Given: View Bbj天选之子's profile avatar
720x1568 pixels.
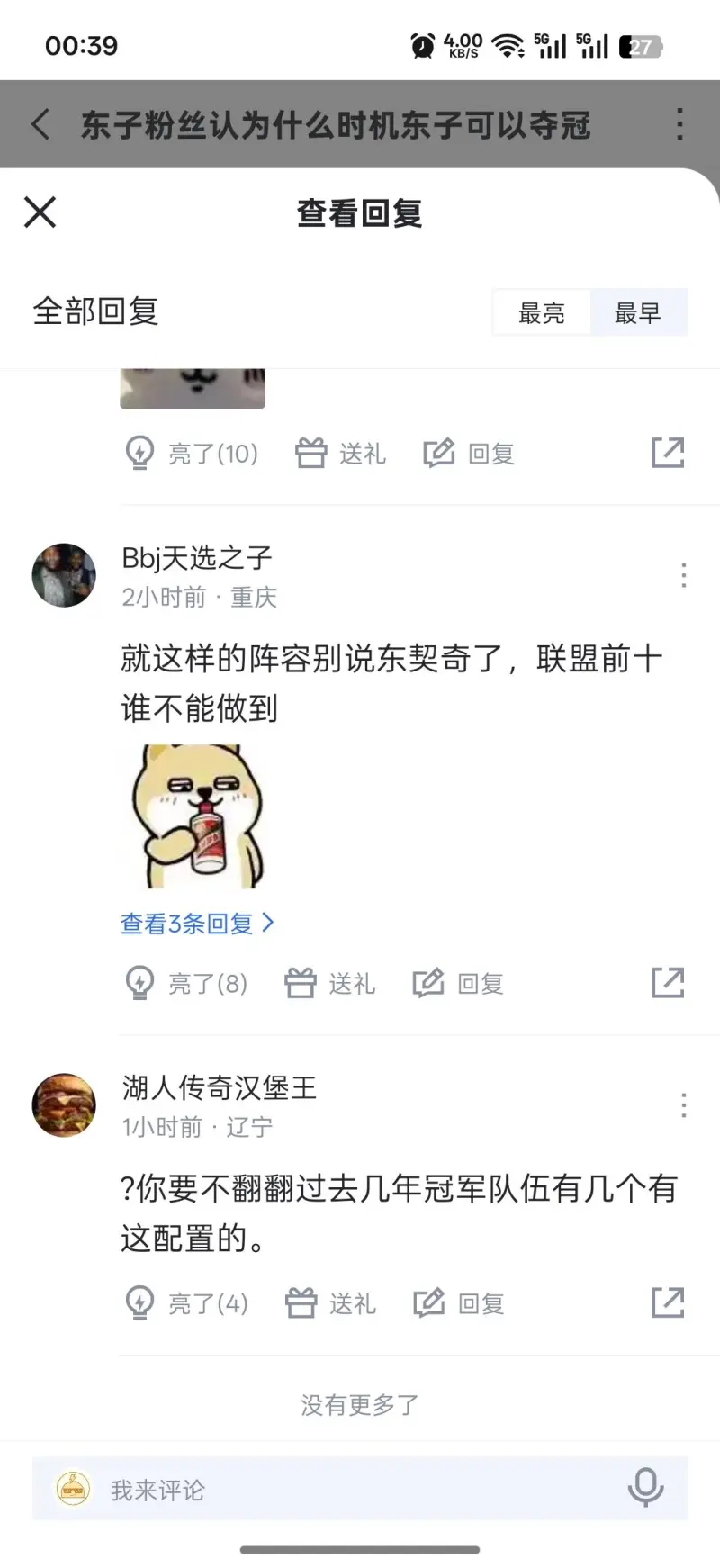Looking at the screenshot, I should [64, 575].
